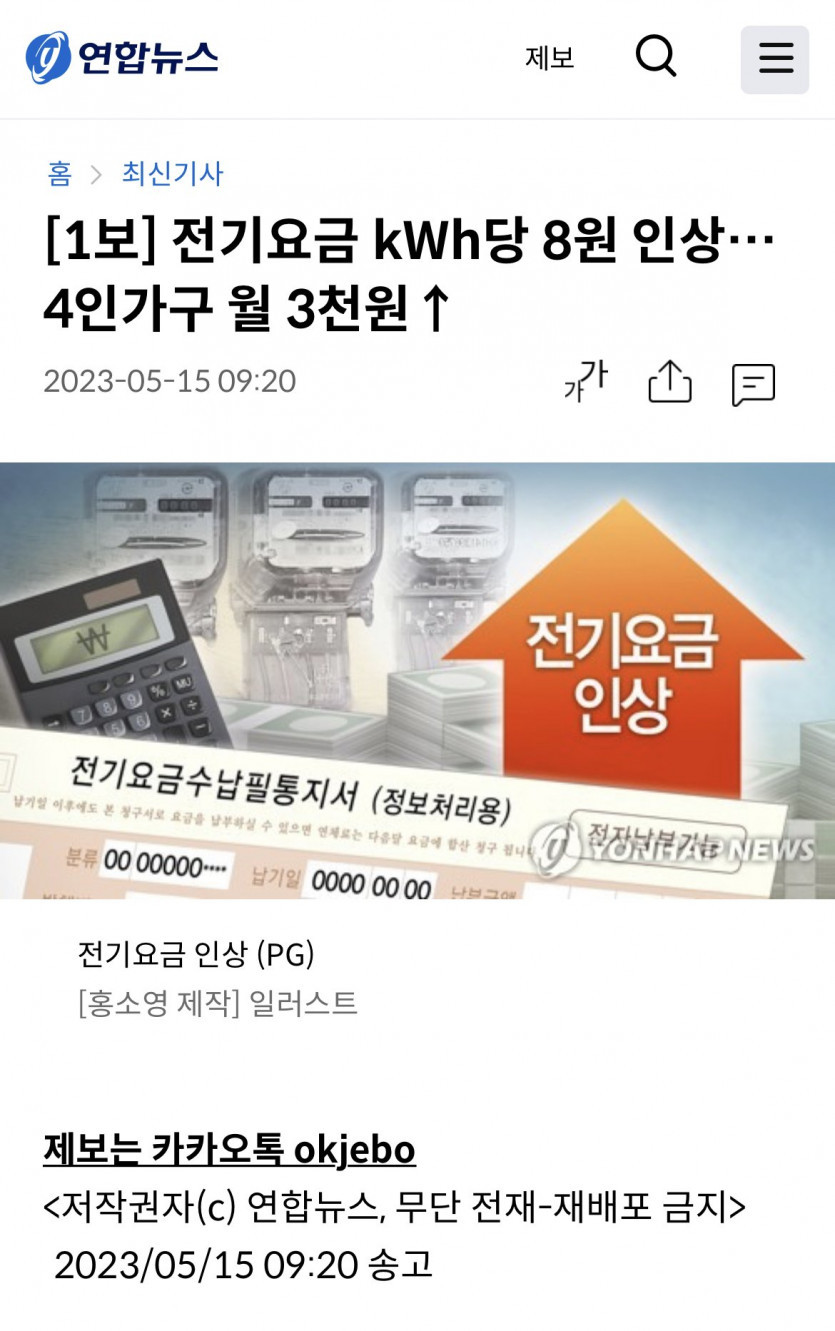Open the hamburger menu

[x=775, y=59]
